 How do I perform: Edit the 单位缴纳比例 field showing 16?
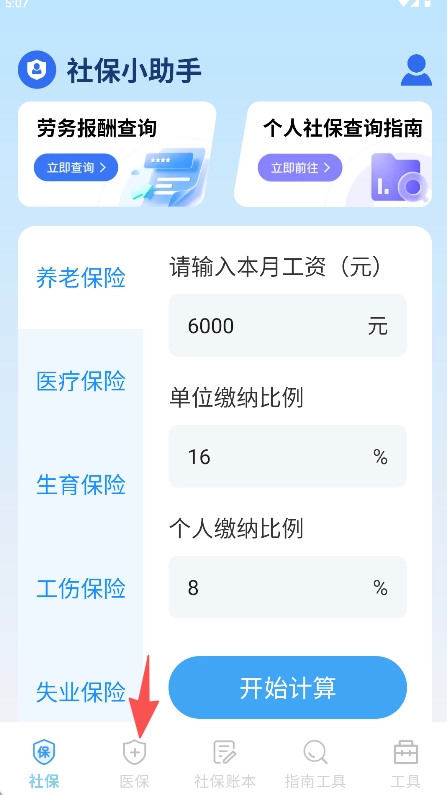coord(287,456)
